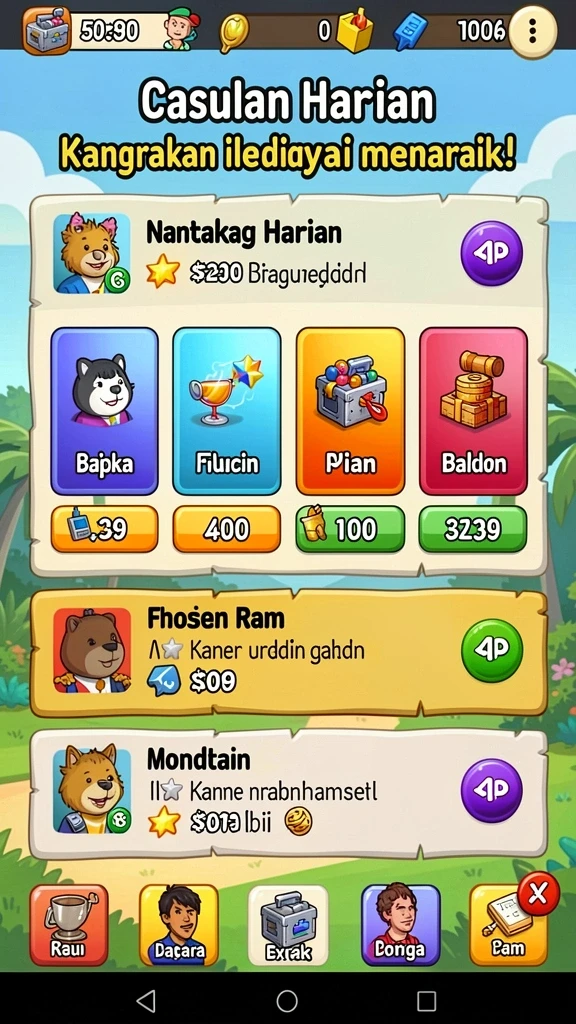The height and width of the screenshot is (1024, 576).
Task: Go back with the system back button
Action: point(147,1000)
